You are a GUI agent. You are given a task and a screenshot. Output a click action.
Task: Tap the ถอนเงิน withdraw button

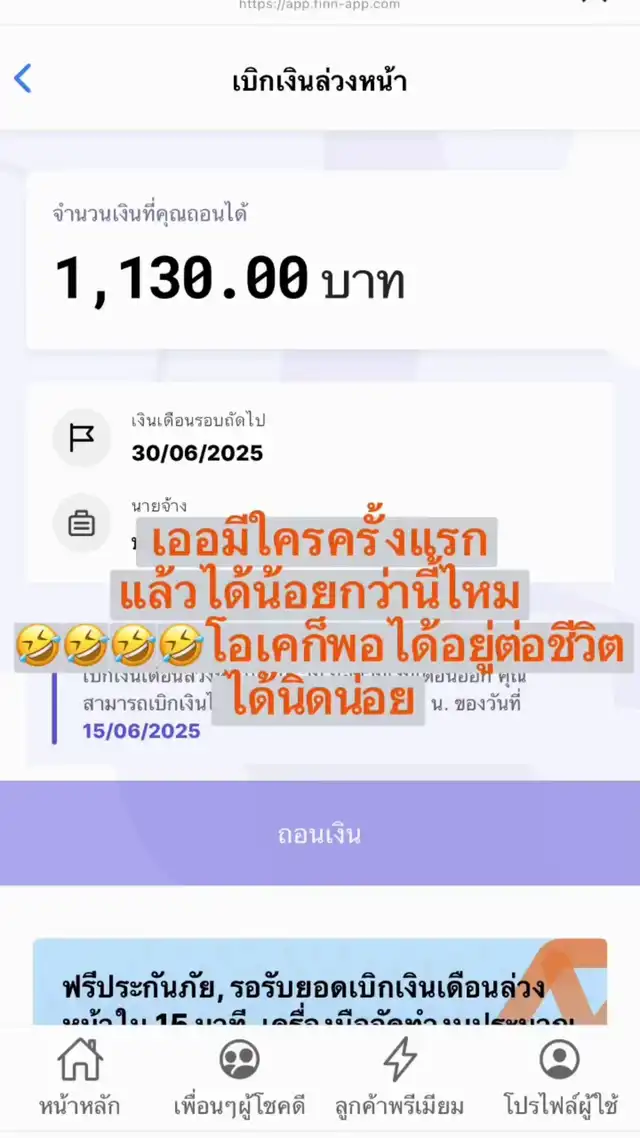(x=320, y=833)
